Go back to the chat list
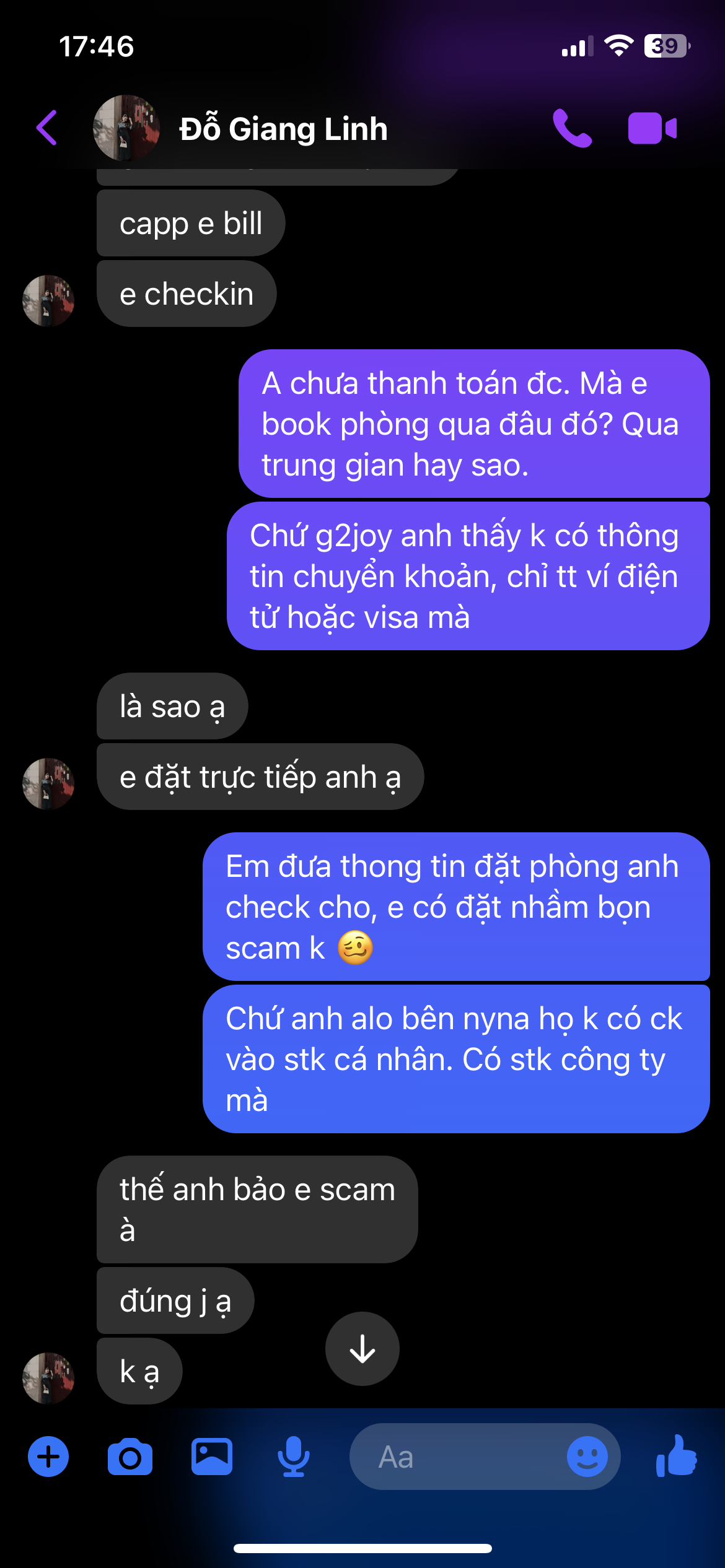The image size is (725, 1568). tap(47, 128)
